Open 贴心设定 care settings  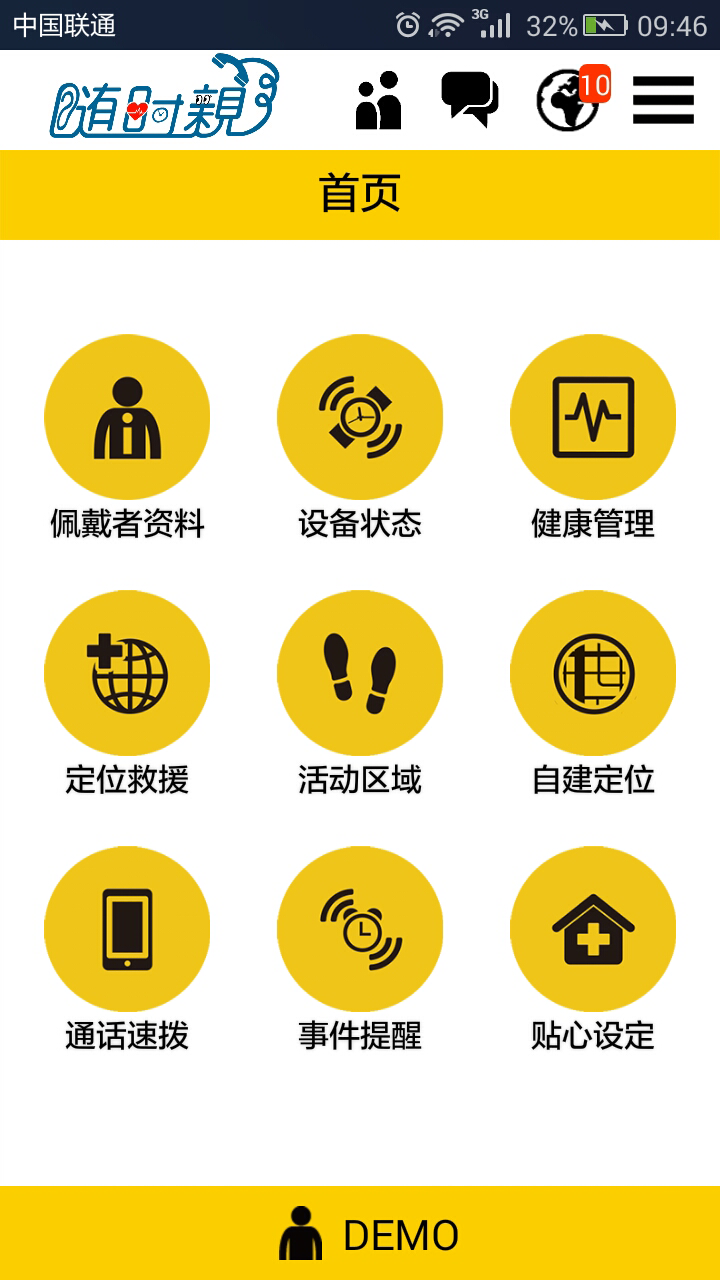click(593, 930)
